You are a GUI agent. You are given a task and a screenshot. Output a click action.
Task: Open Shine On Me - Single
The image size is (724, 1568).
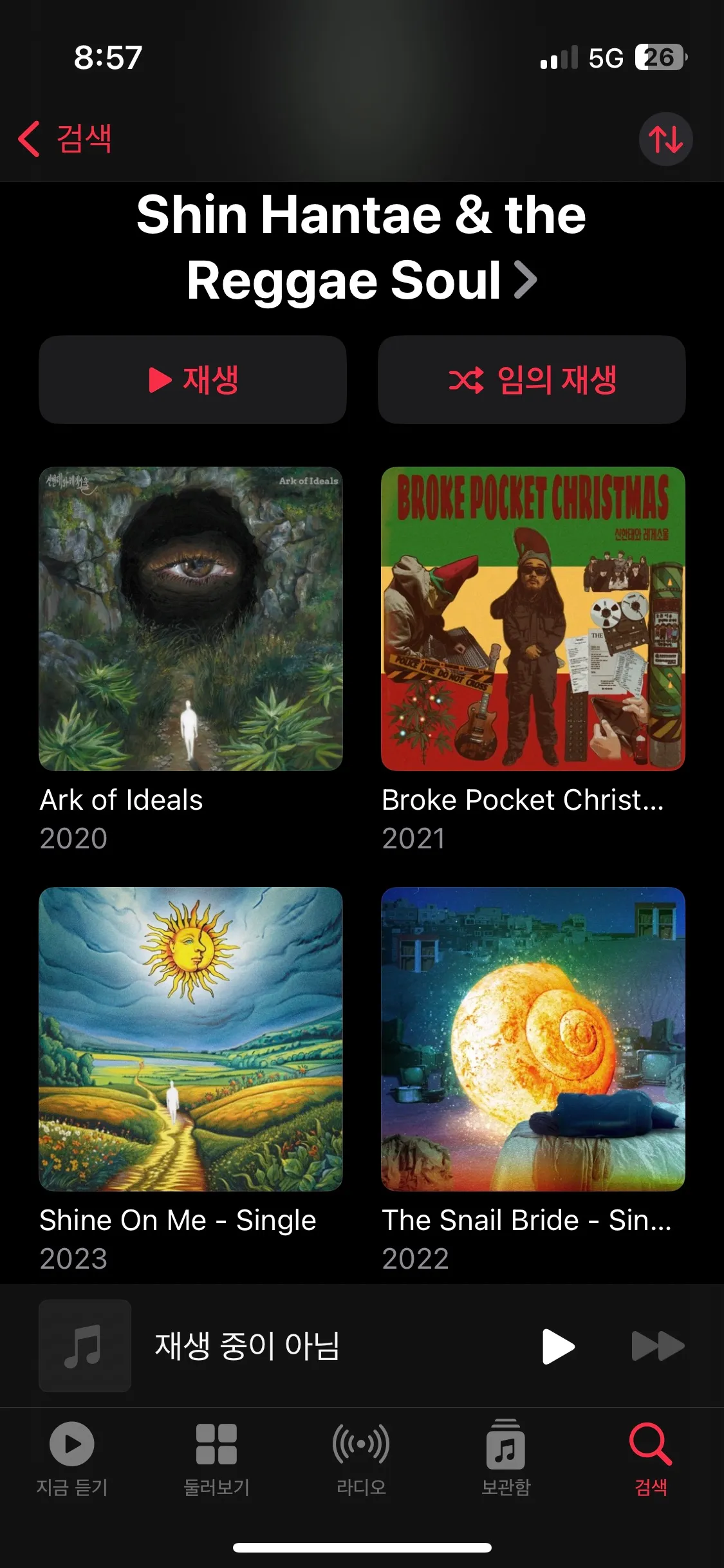[190, 1039]
